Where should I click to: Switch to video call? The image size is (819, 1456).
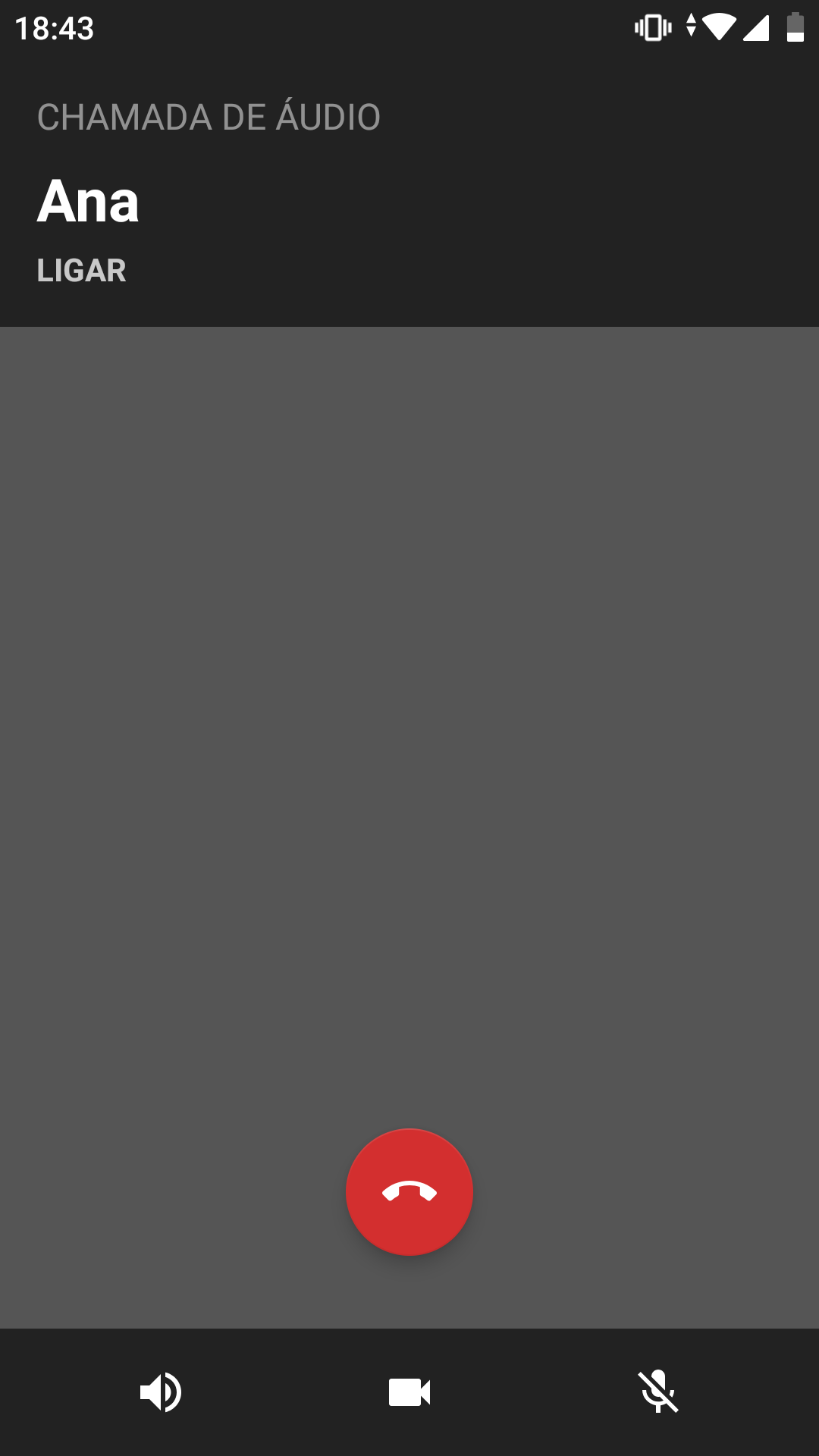click(x=409, y=1392)
